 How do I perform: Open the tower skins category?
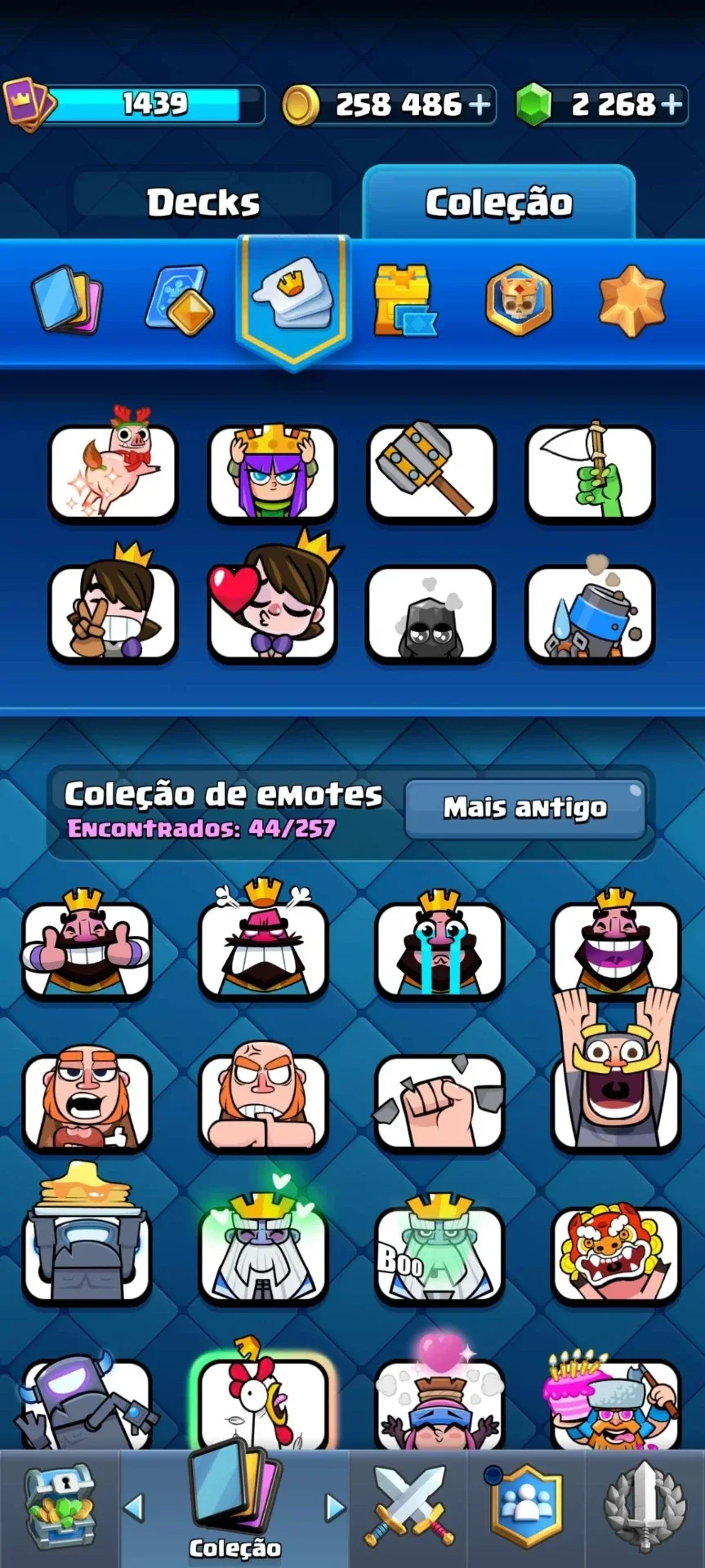click(x=404, y=301)
